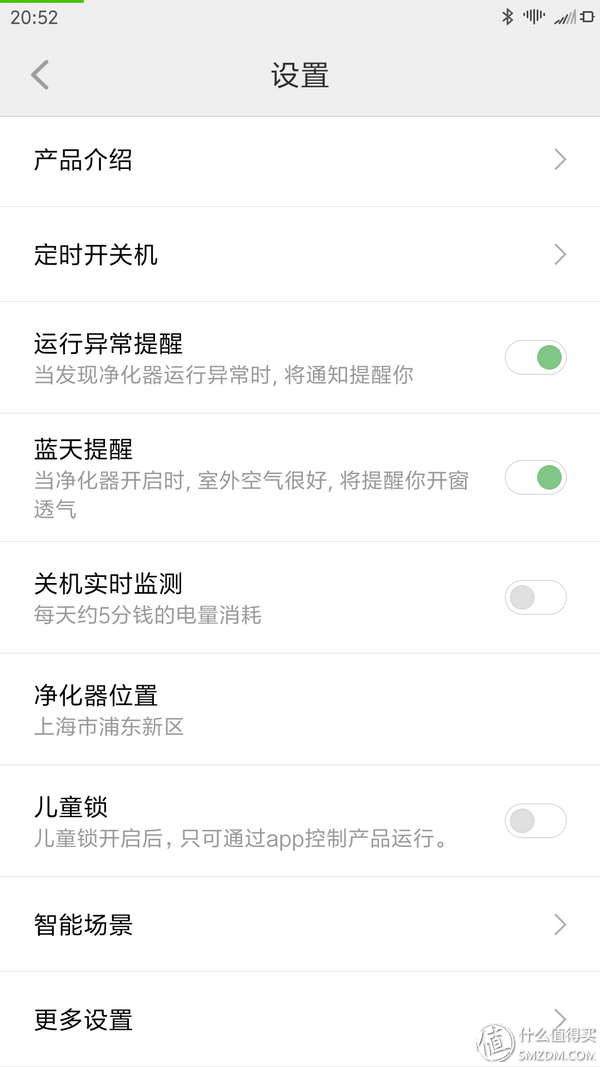Change 净化器位置 location
Screen dimensions: 600x1067
pos(300,709)
